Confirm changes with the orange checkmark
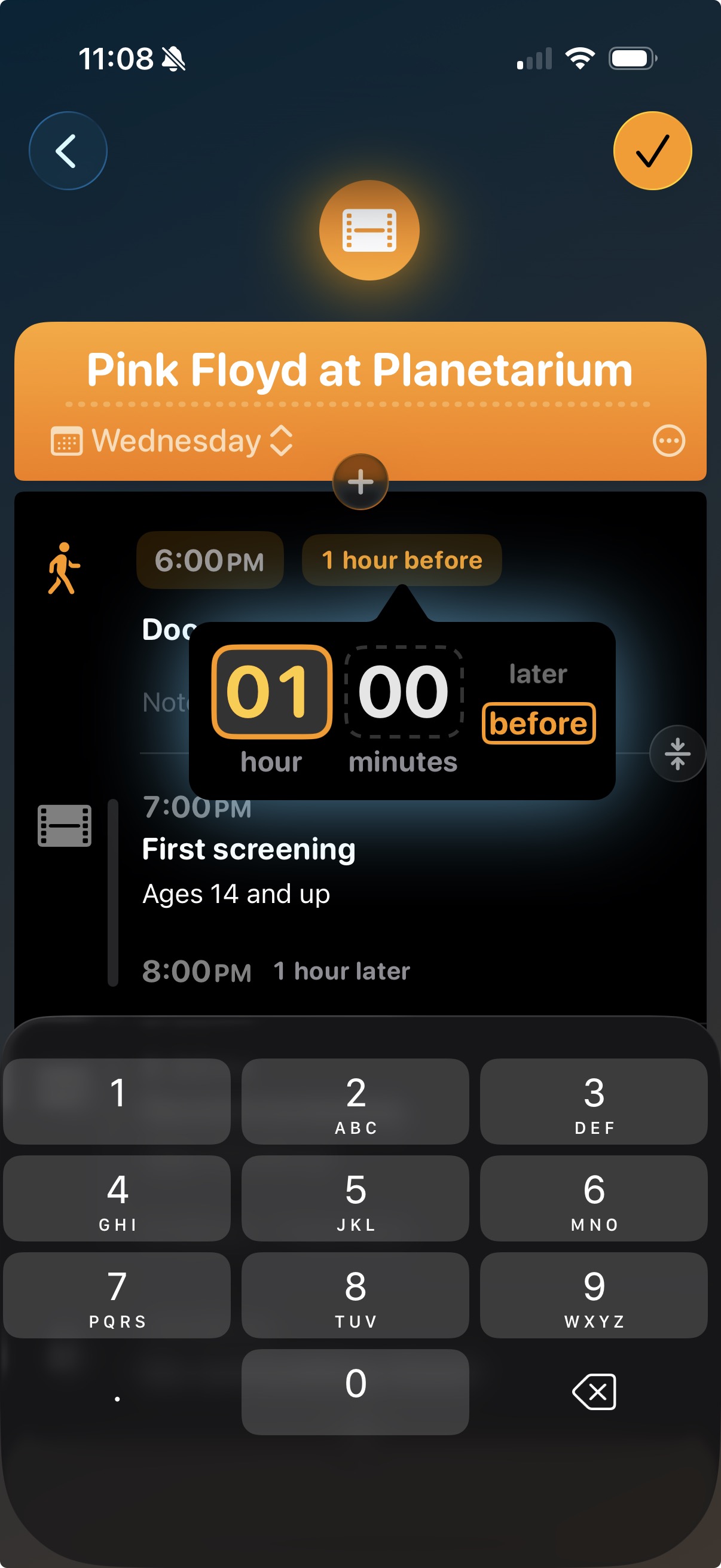 pos(652,150)
